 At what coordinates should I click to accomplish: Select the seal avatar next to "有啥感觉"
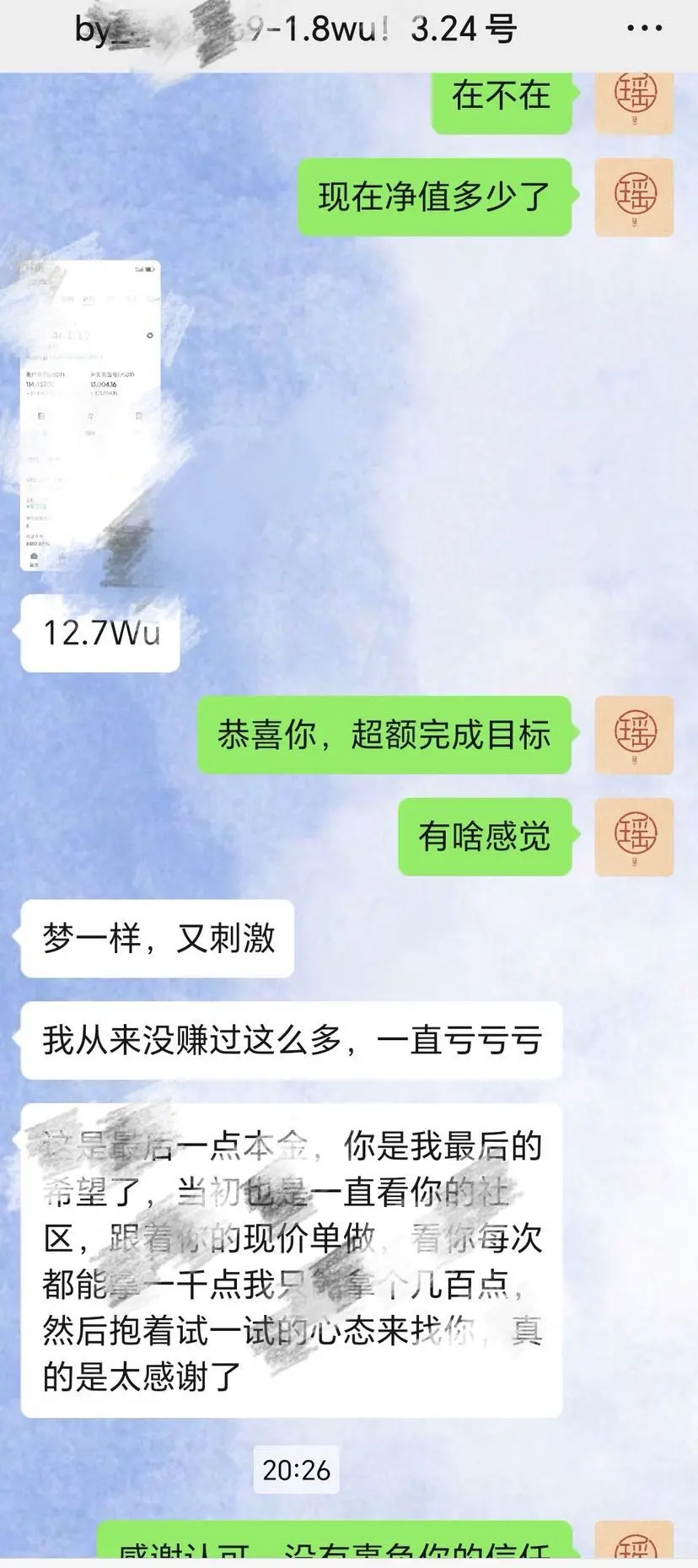[633, 838]
